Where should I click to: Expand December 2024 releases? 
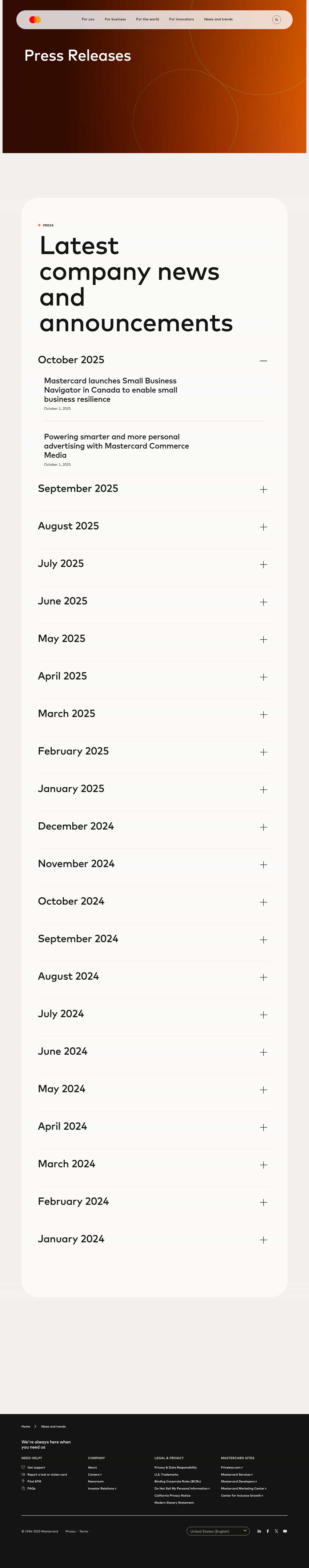tap(263, 827)
